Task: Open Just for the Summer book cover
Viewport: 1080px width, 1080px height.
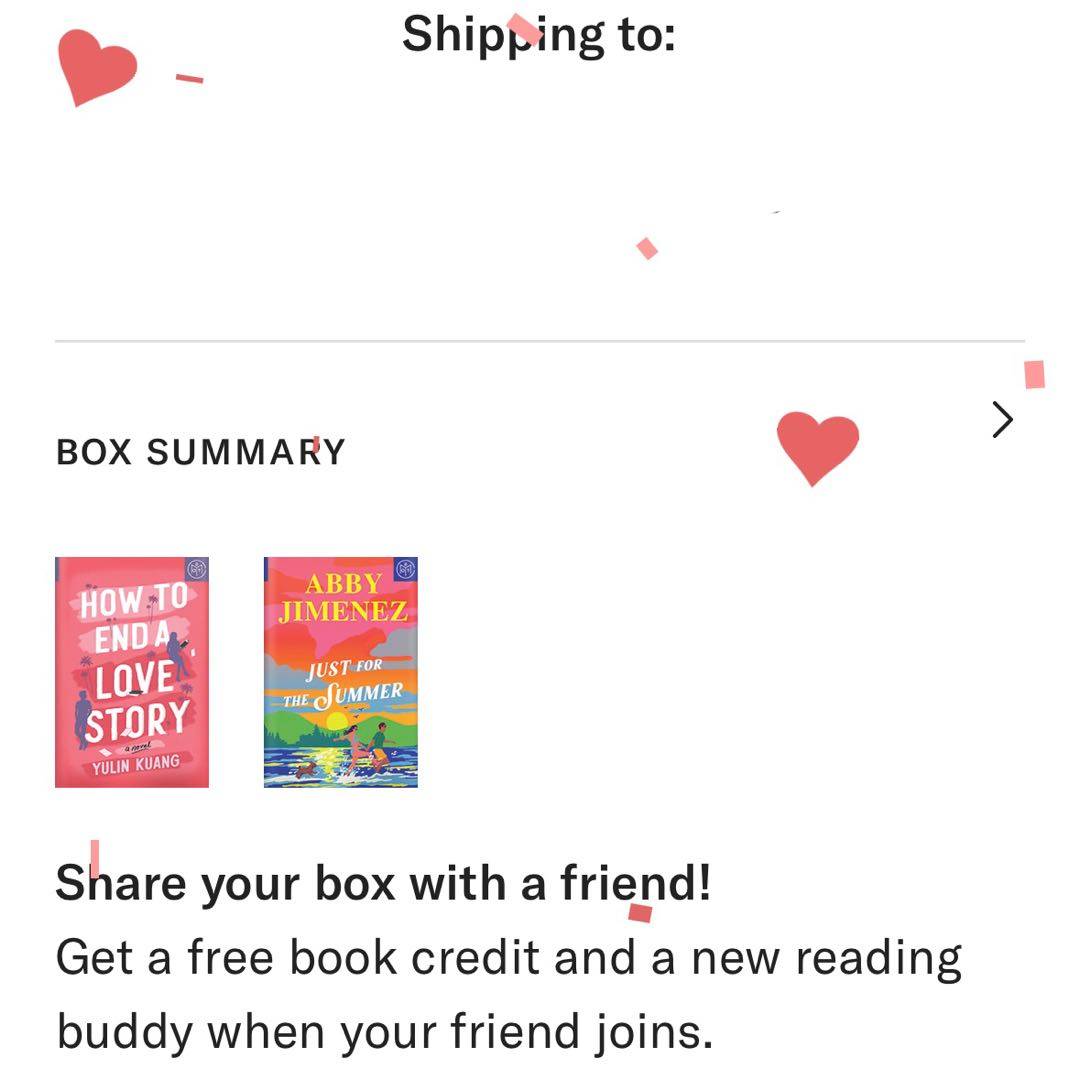Action: pyautogui.click(x=341, y=672)
